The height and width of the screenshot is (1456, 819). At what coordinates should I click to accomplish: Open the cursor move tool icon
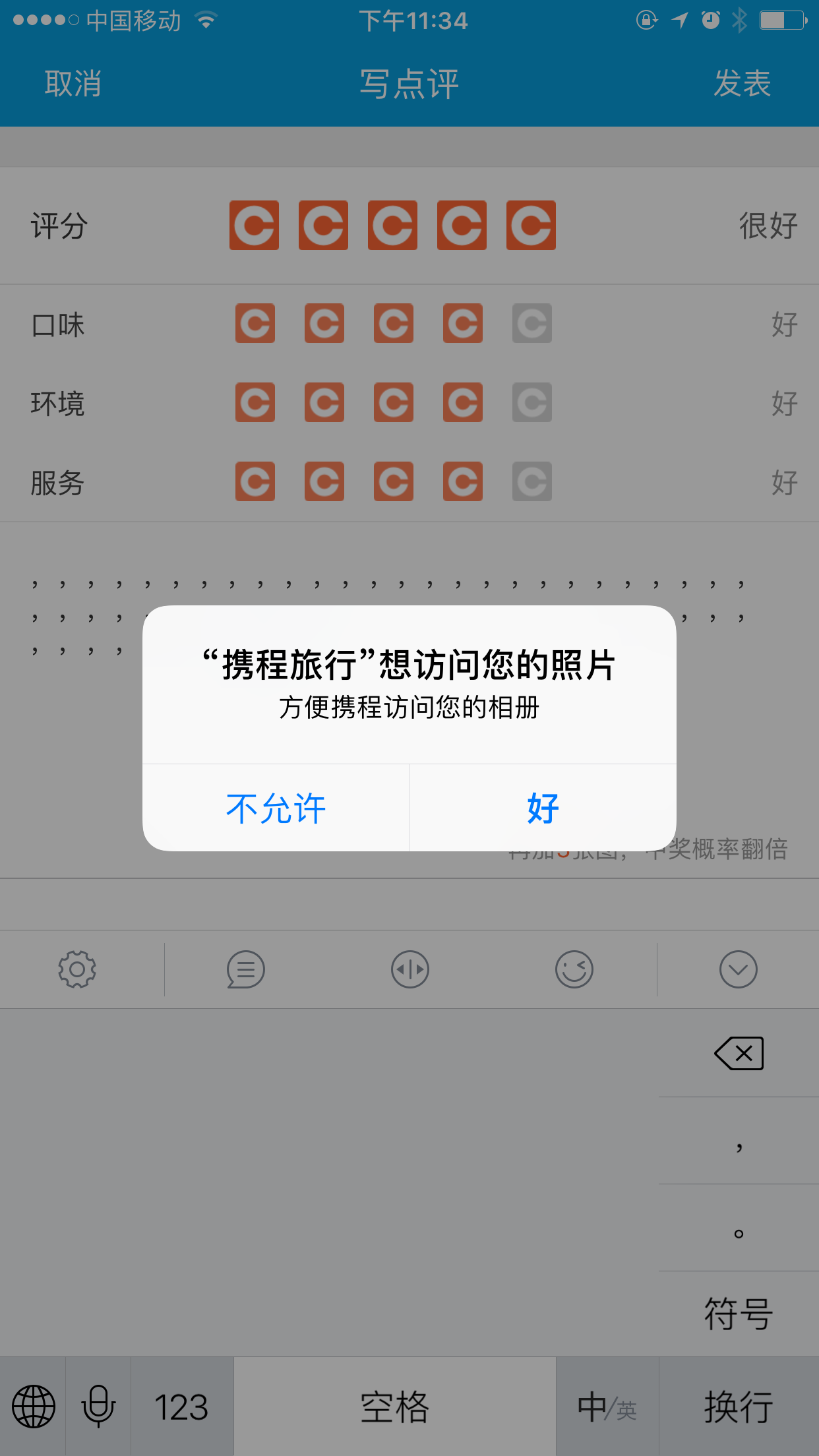coord(410,969)
